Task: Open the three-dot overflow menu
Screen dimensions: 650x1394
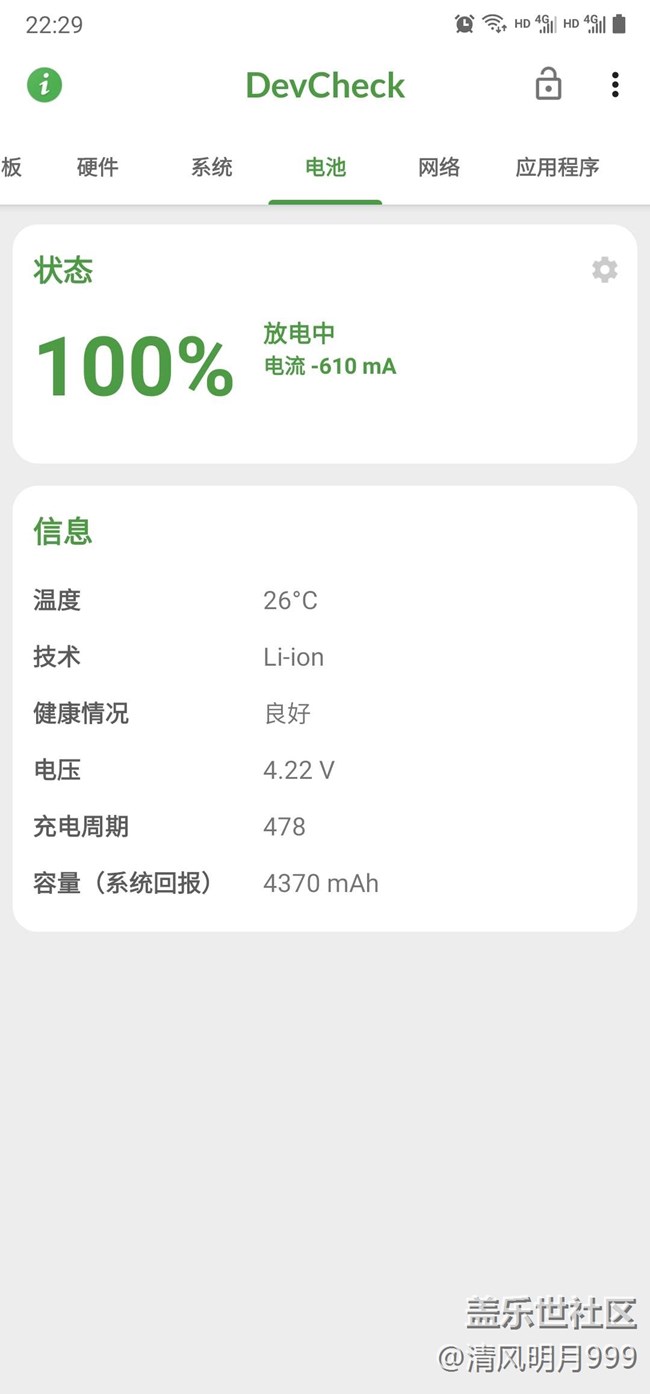Action: click(615, 85)
